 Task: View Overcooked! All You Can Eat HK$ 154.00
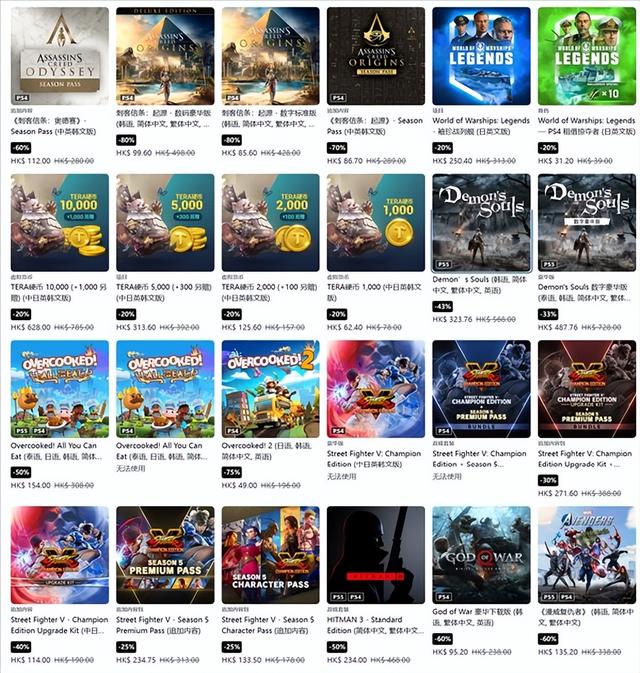[59, 388]
